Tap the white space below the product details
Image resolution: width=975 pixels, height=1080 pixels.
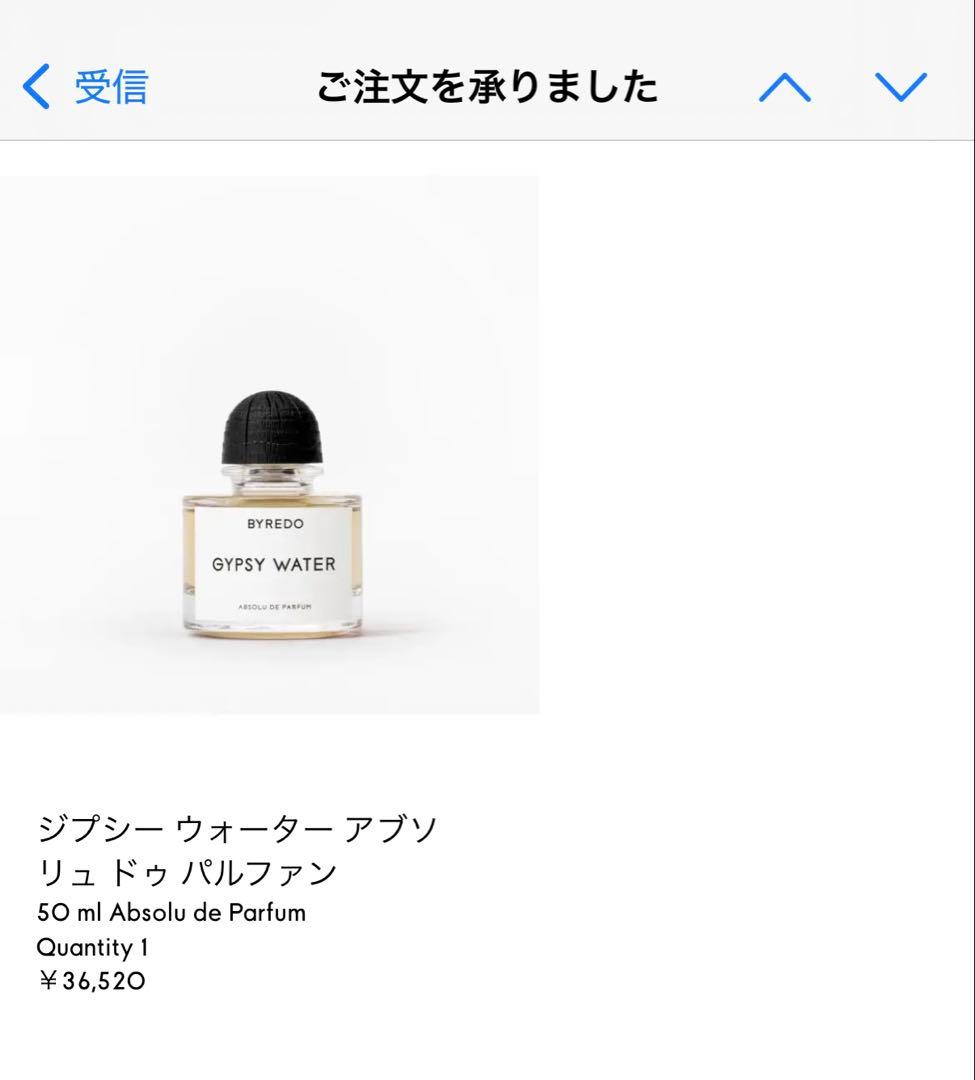tap(487, 1040)
